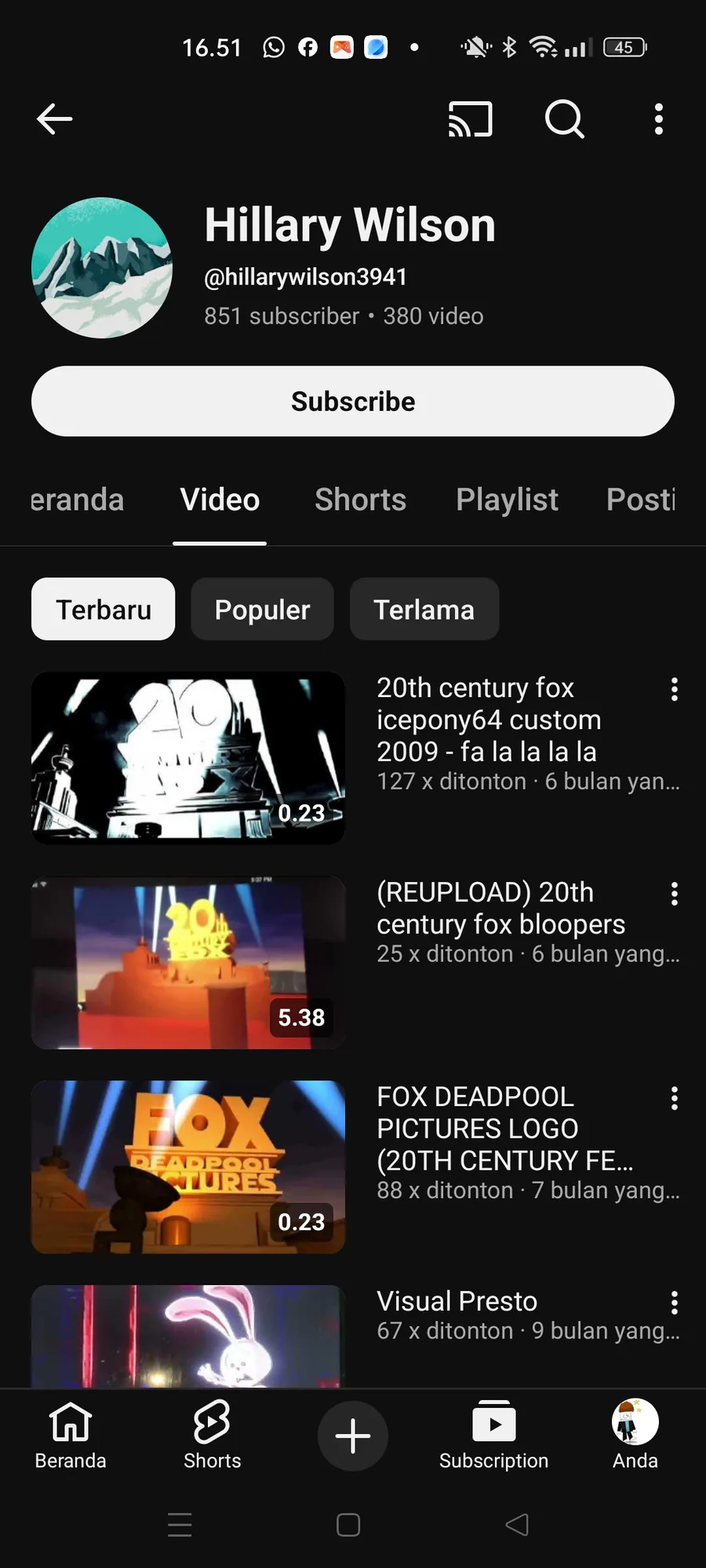Open the channel overflow menu

pos(659,119)
